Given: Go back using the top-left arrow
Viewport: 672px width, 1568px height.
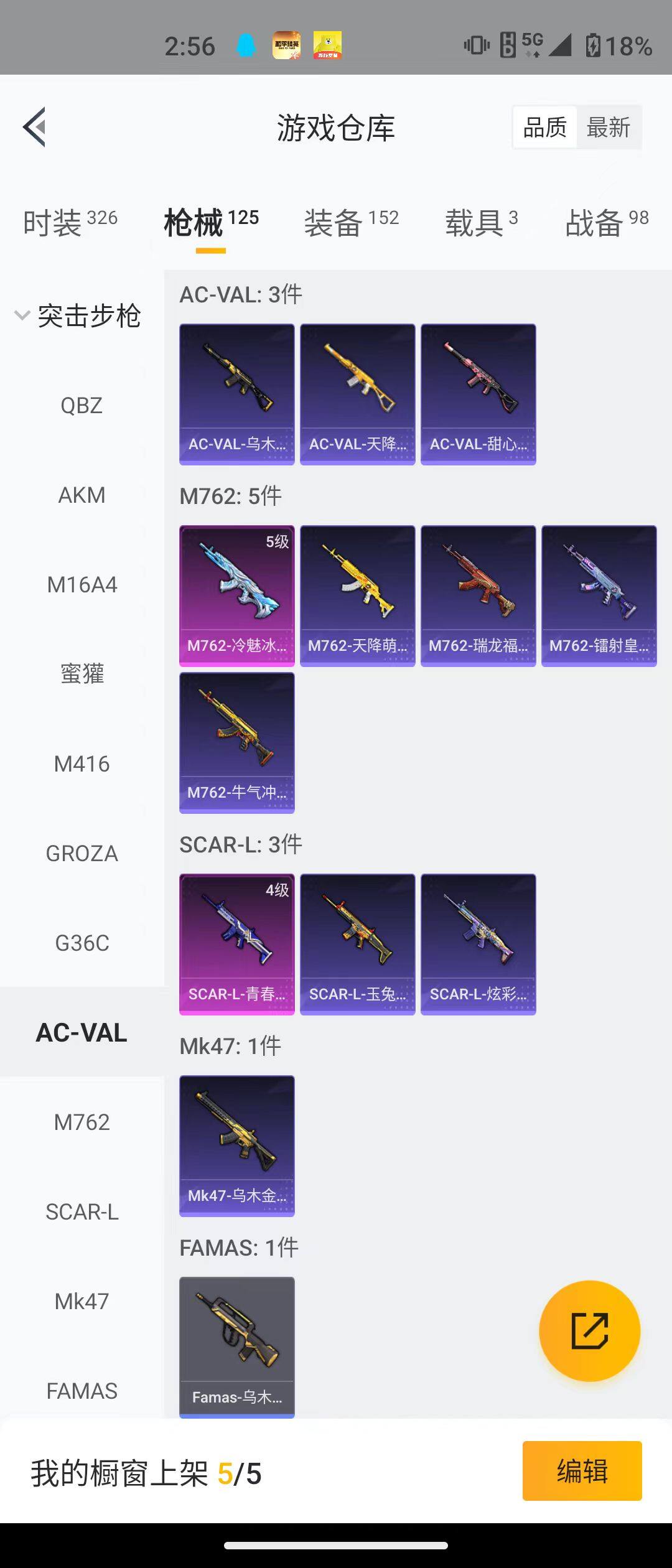Looking at the screenshot, I should tap(35, 127).
